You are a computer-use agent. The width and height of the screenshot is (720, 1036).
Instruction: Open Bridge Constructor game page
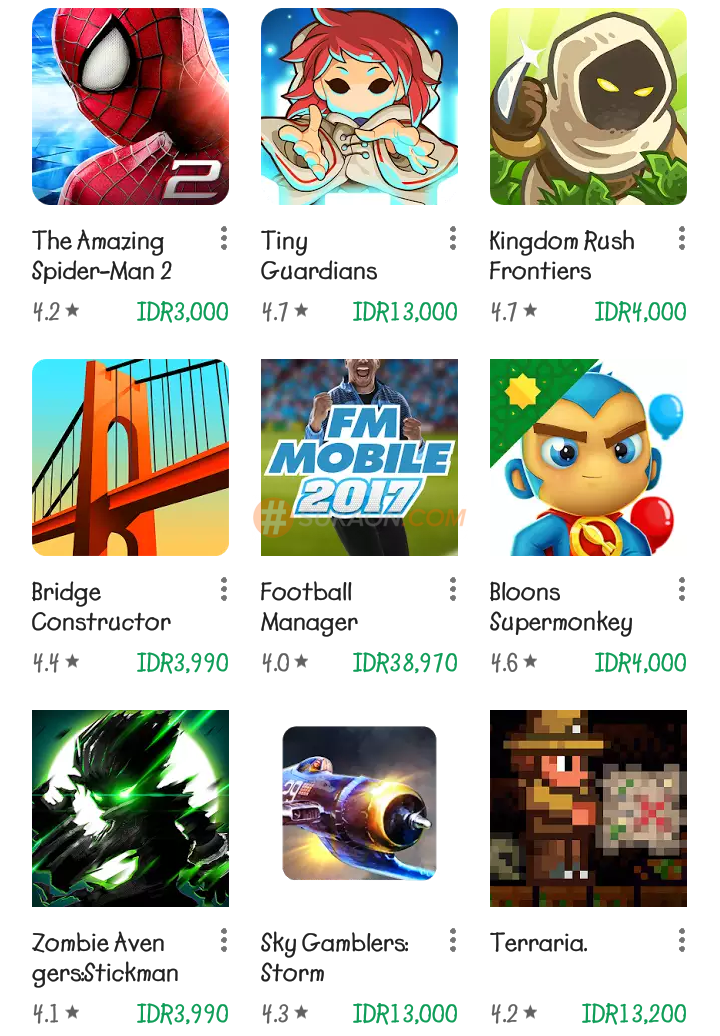point(130,458)
